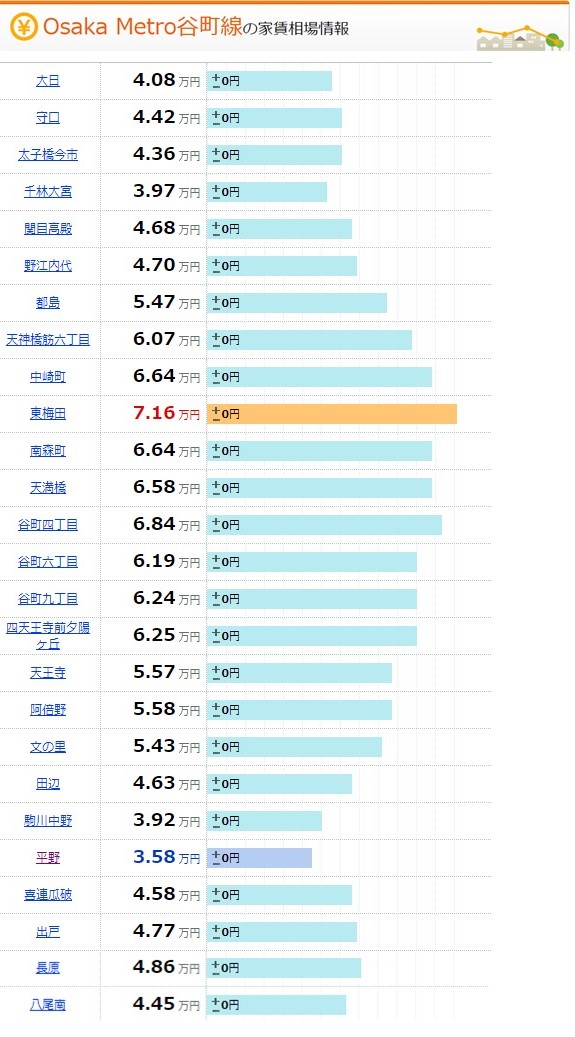Open the 都島 station link
575x1037 pixels.
tap(48, 303)
